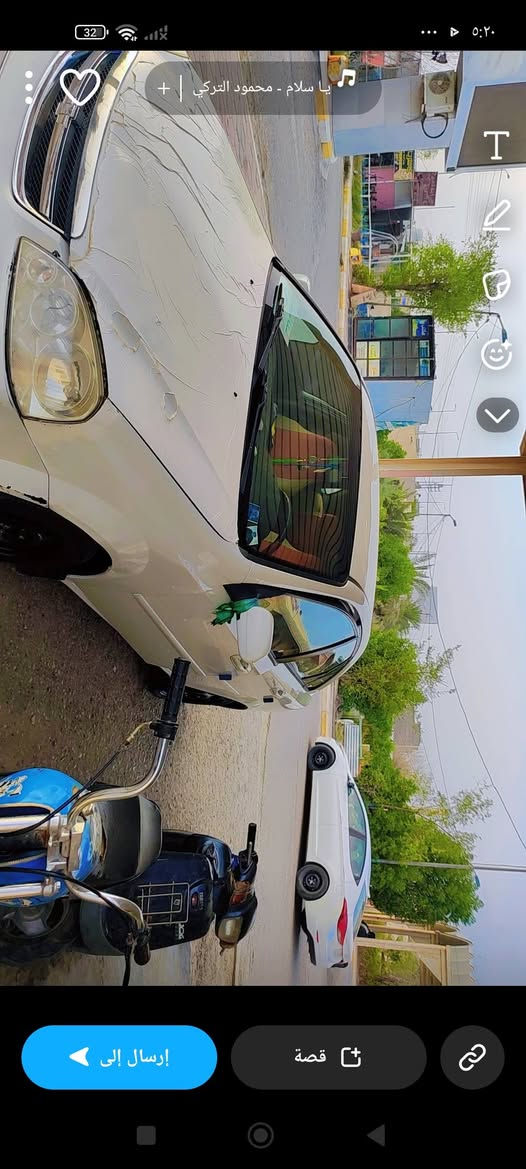Go back with system back button
Screen dimensions: 526x1169
376,1135
